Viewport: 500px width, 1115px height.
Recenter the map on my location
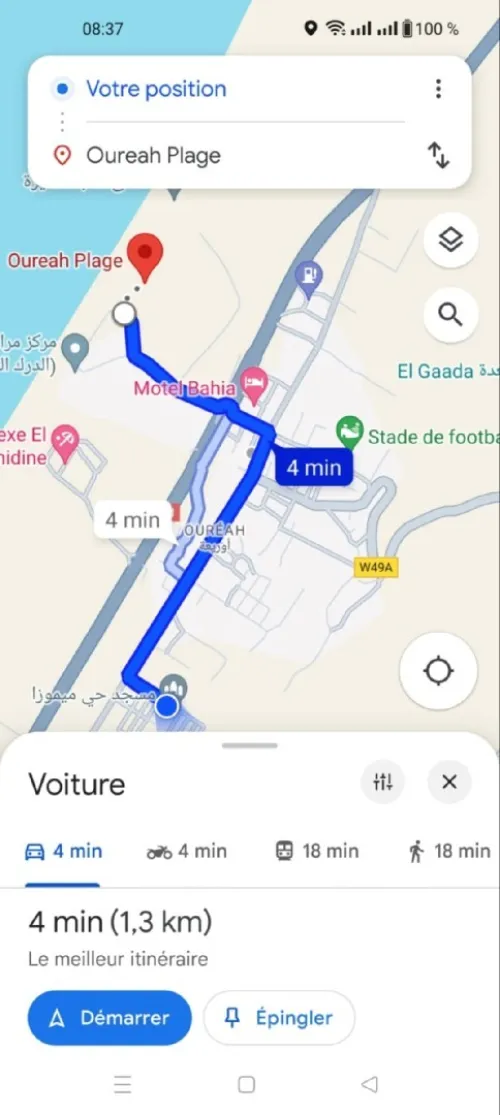point(438,671)
